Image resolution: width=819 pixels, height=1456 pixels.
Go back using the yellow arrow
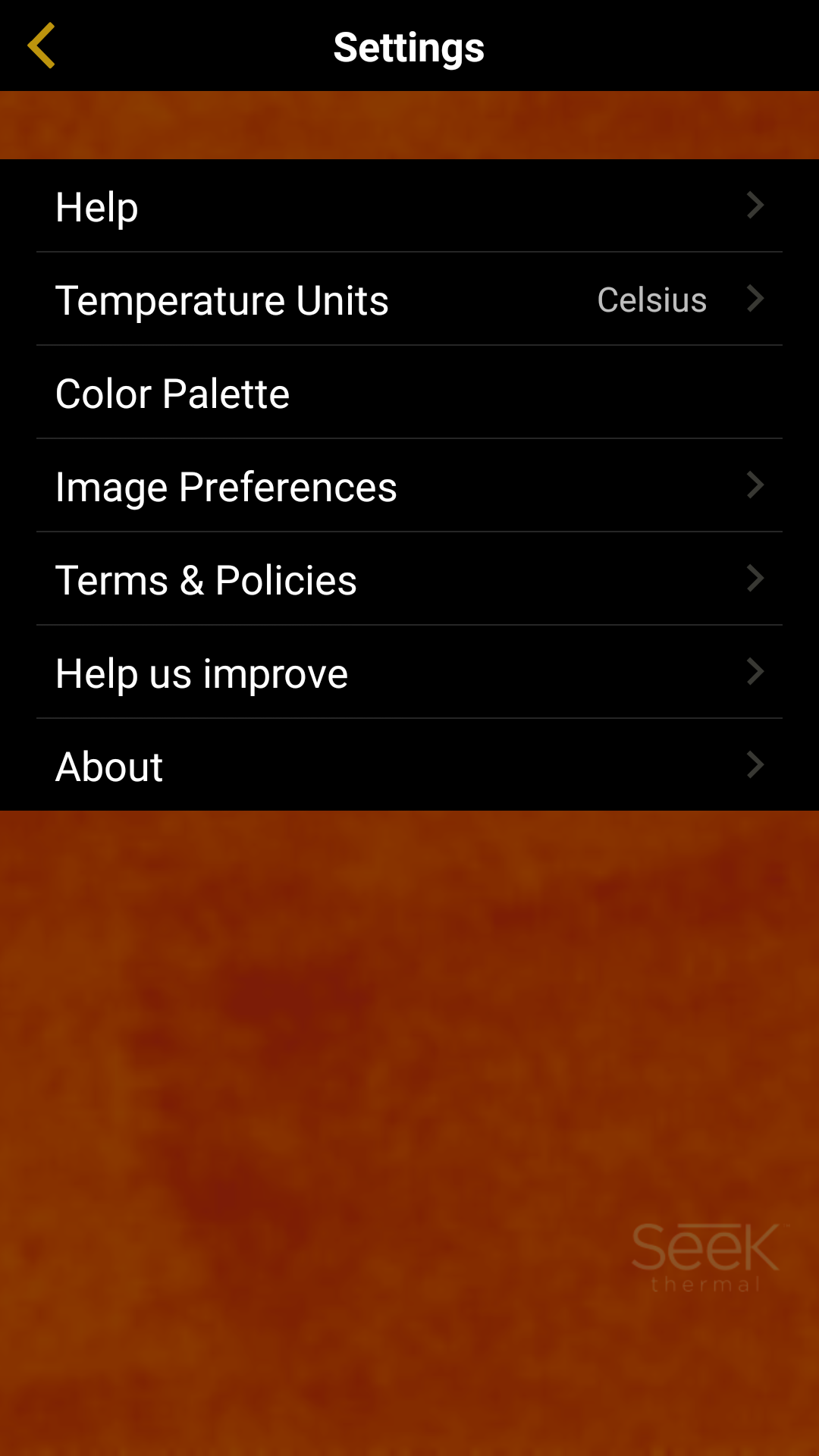point(41,45)
